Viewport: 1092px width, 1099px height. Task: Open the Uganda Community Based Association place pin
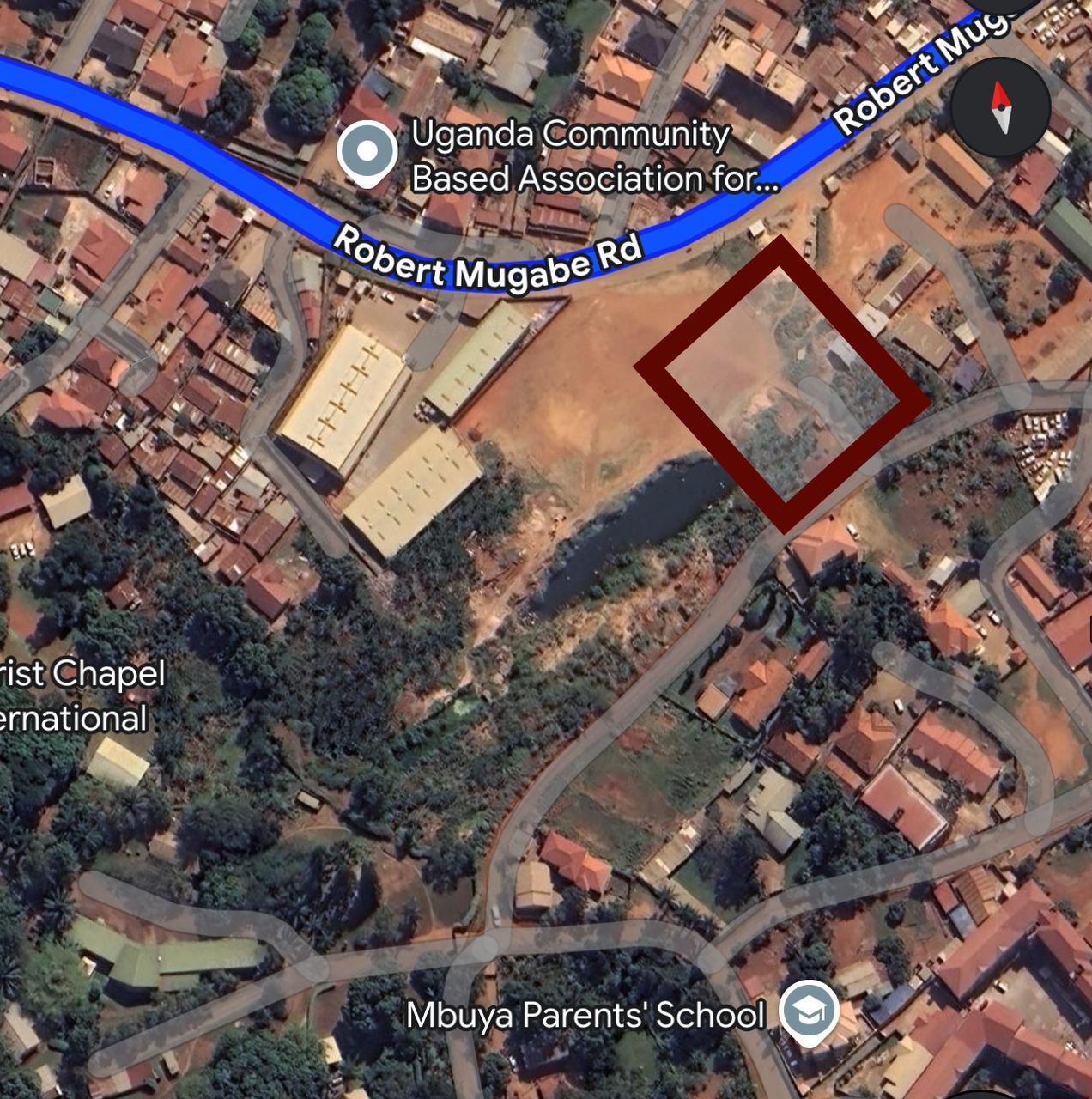367,152
